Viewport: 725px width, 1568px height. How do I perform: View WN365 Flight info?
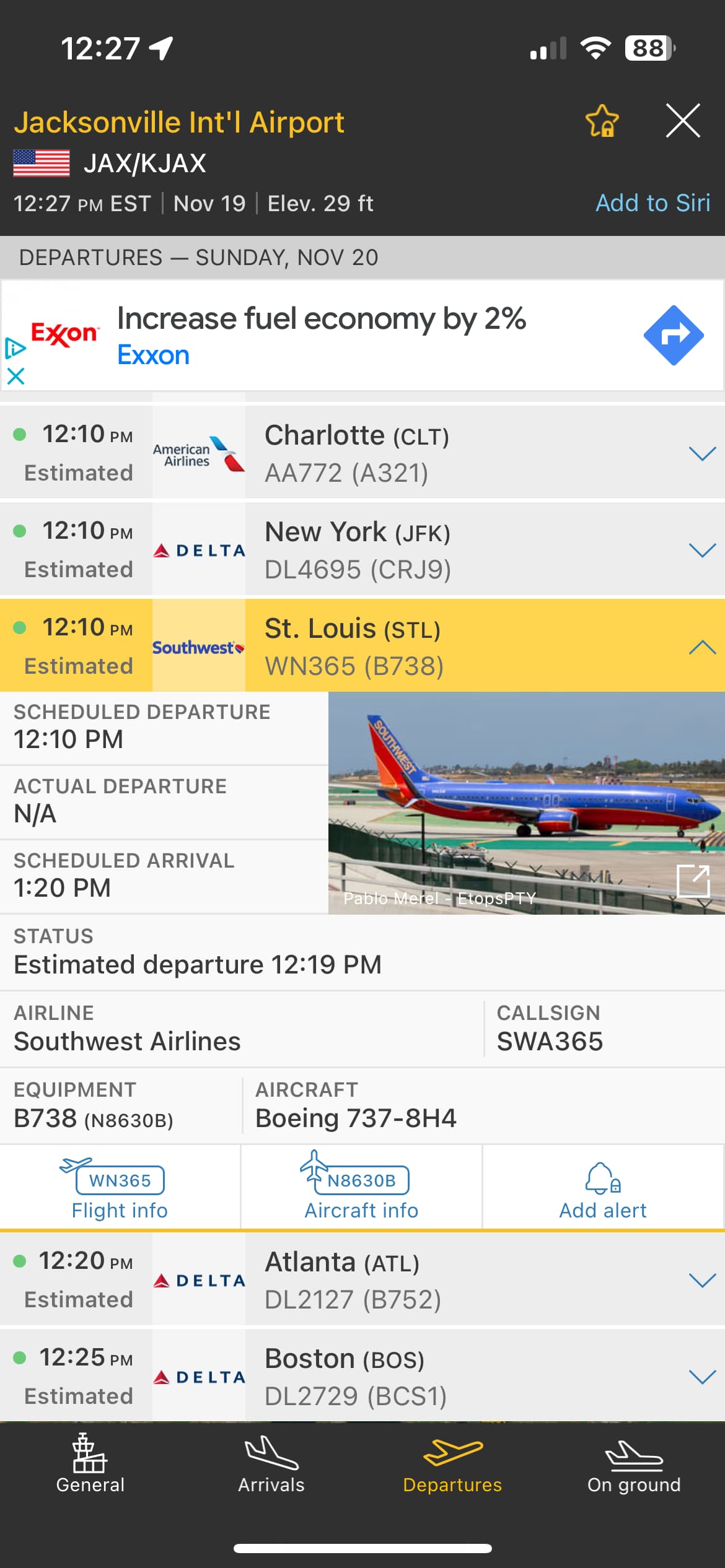click(120, 1188)
